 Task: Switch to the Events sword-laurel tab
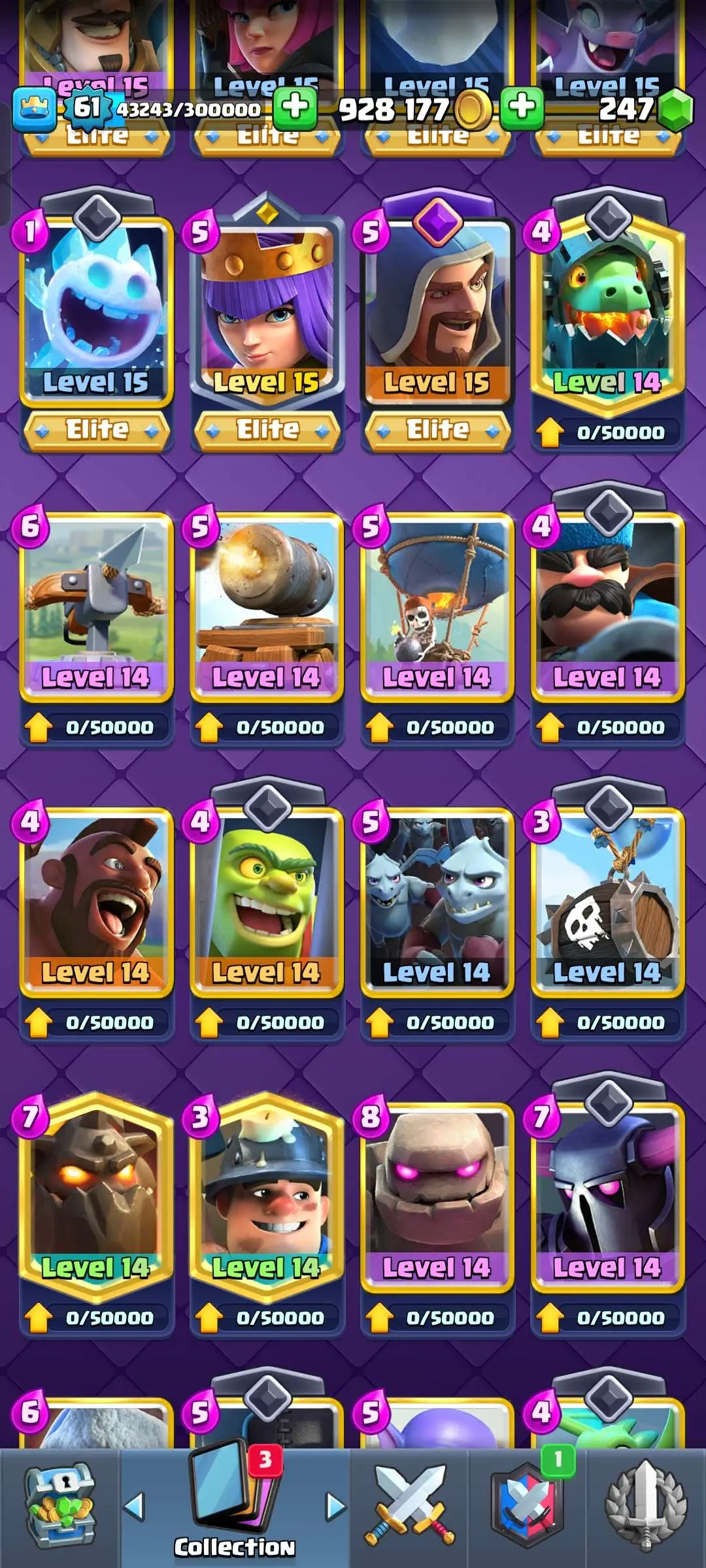pyautogui.click(x=646, y=1506)
